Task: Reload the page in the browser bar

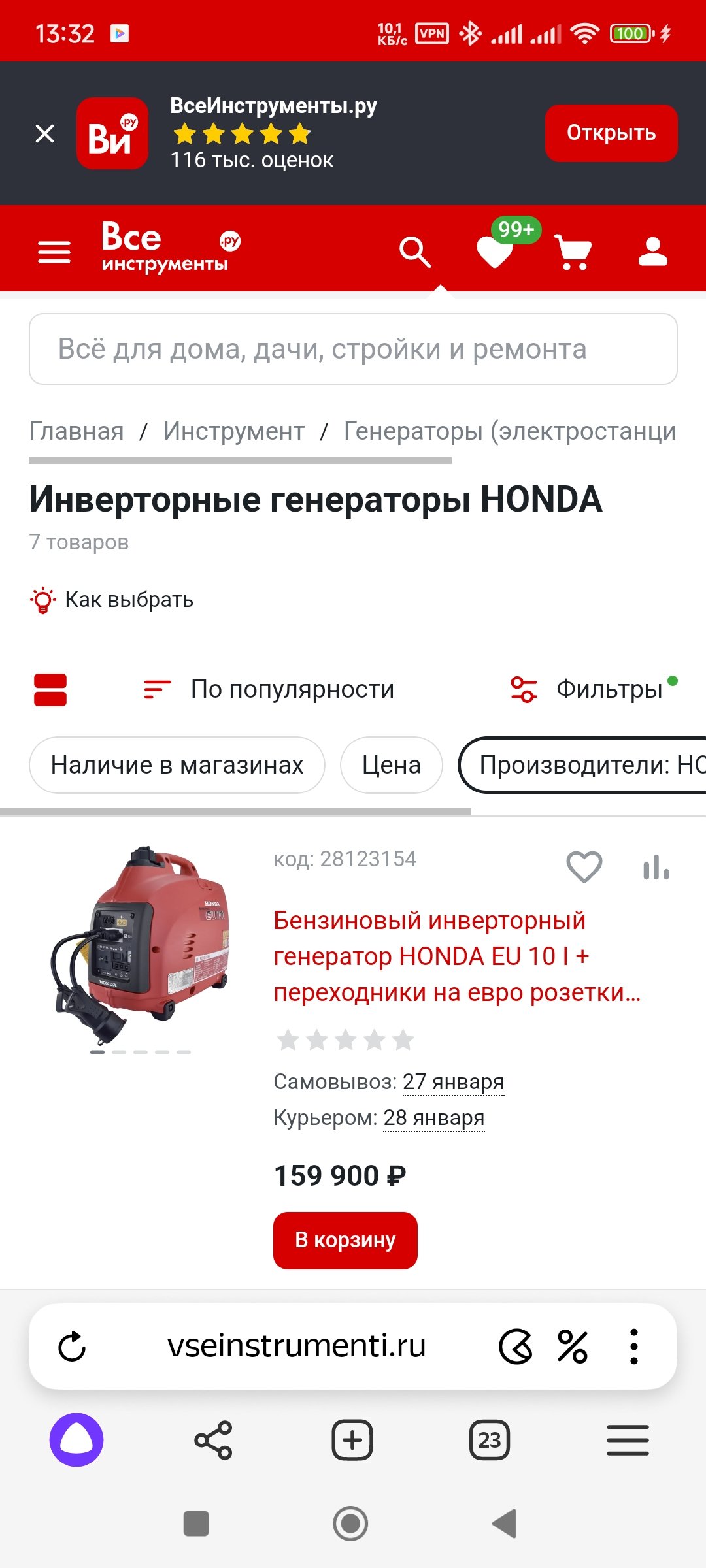Action: (72, 1347)
